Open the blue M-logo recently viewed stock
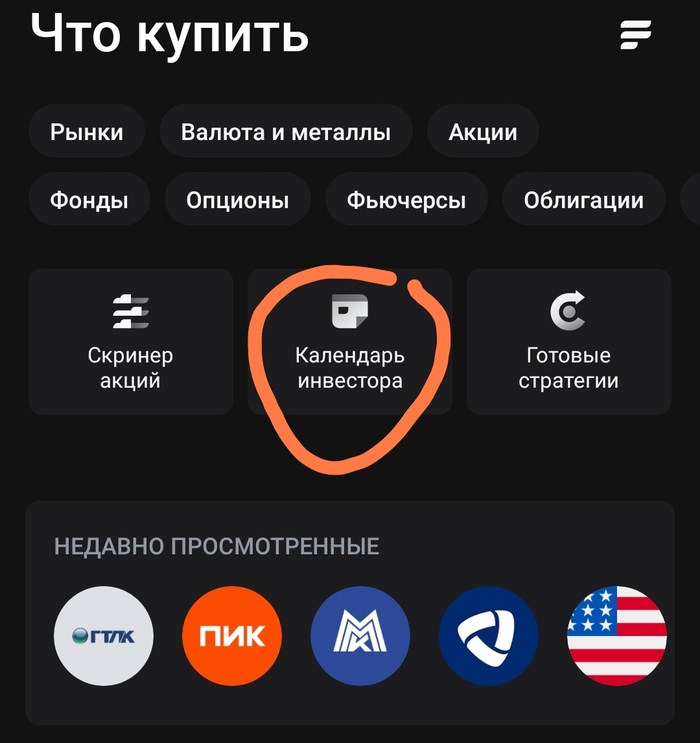Image resolution: width=700 pixels, height=743 pixels. point(360,636)
